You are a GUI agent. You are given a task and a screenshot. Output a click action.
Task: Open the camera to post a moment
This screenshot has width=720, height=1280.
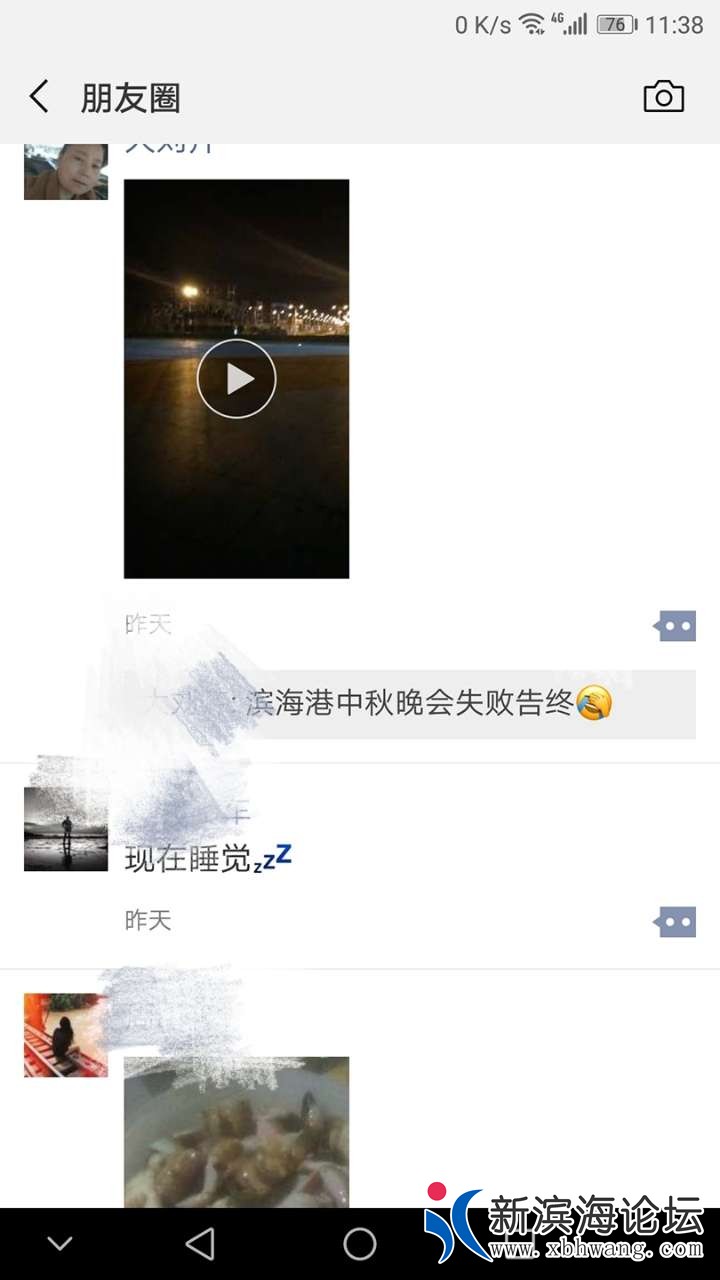(663, 97)
